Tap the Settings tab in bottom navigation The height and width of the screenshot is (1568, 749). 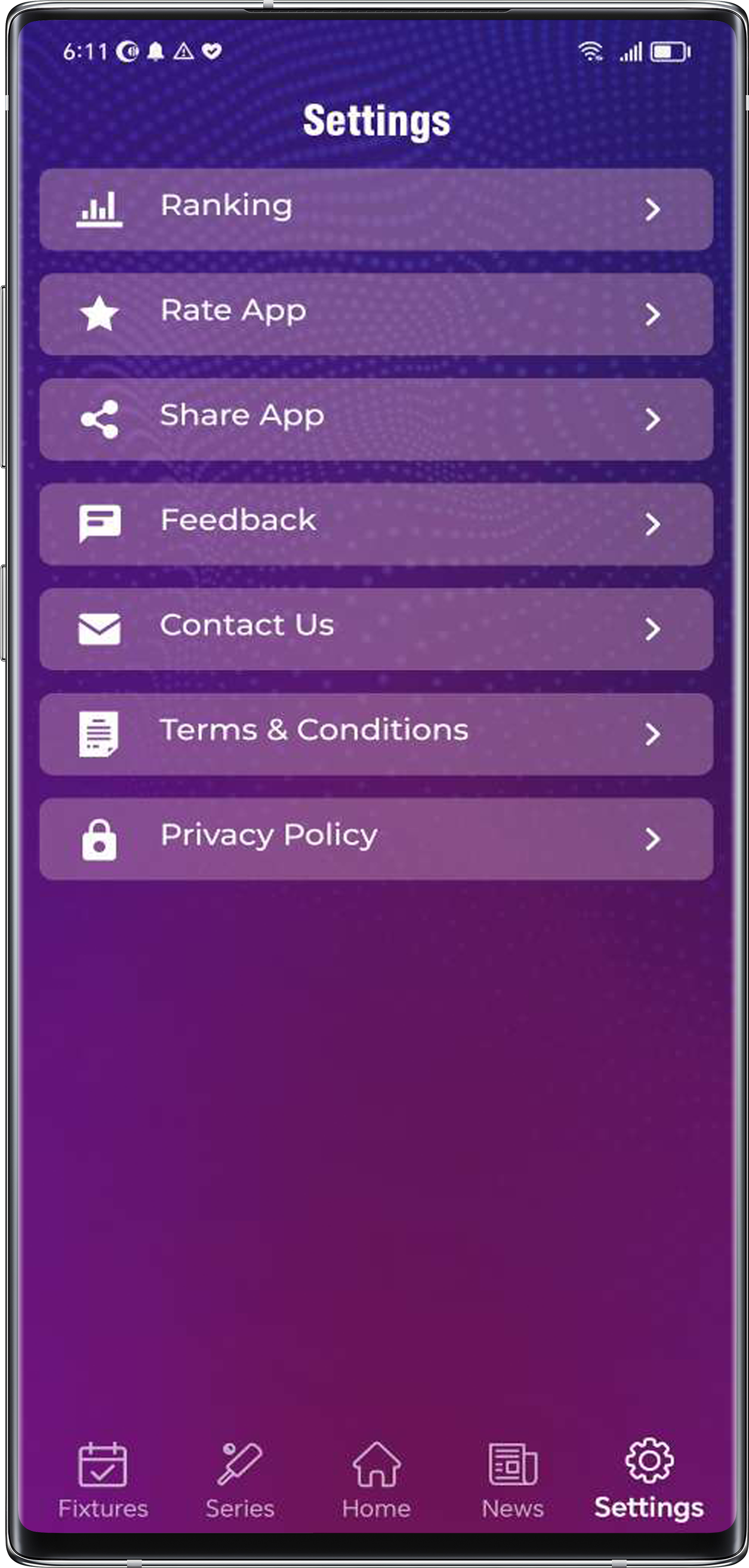point(649,1480)
